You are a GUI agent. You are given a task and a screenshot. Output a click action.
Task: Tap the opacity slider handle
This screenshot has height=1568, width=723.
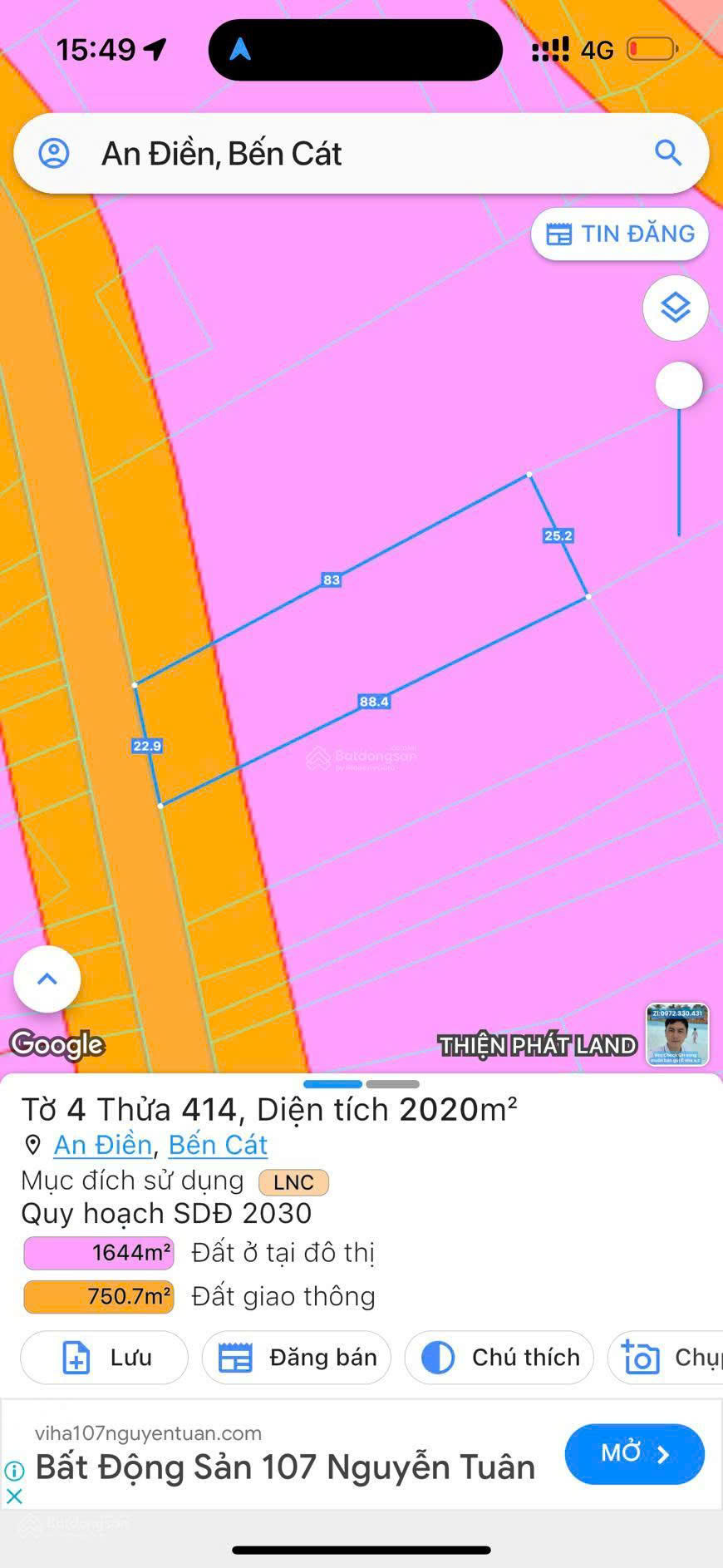(679, 385)
